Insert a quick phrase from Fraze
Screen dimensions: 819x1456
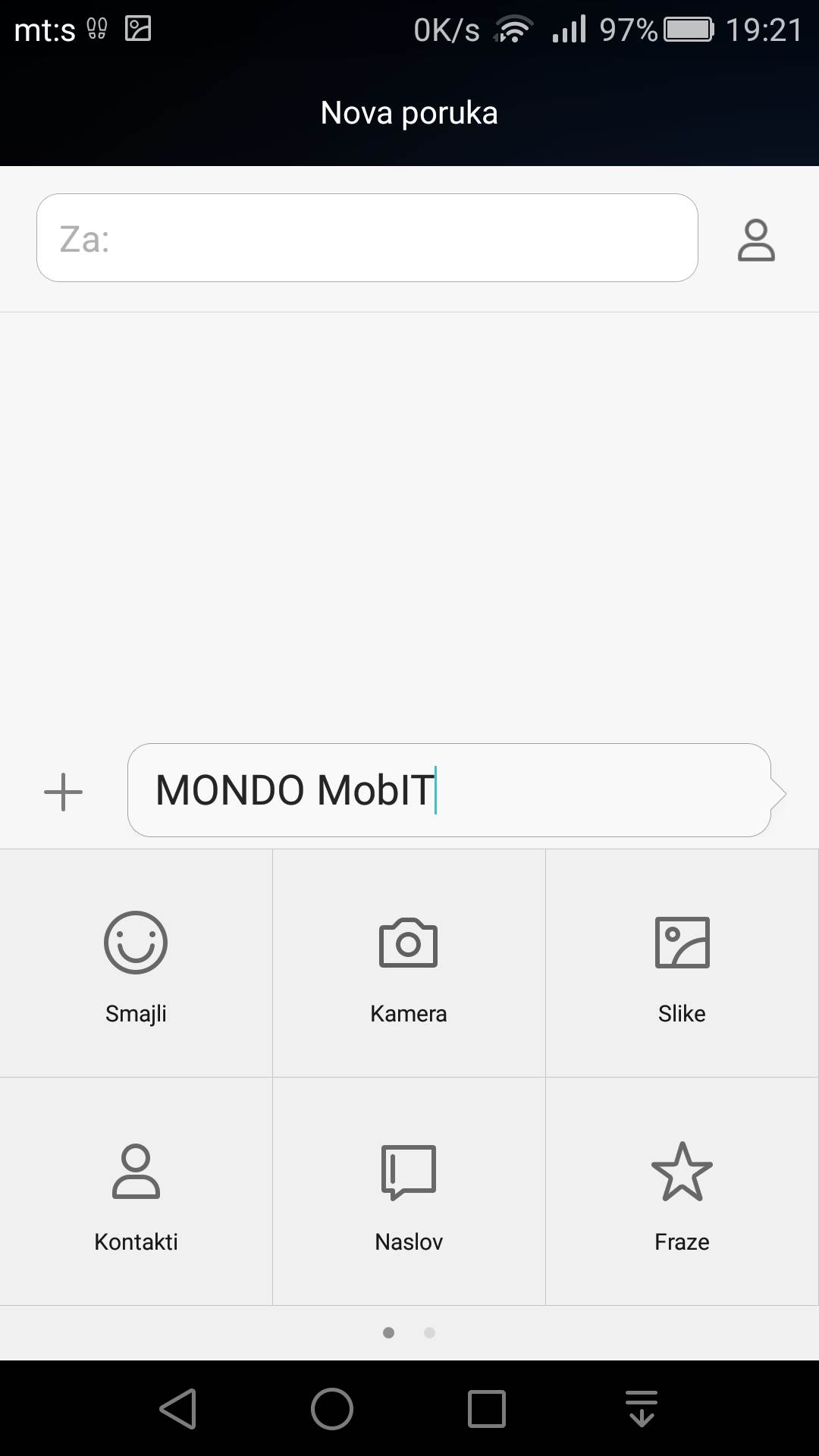click(682, 1191)
